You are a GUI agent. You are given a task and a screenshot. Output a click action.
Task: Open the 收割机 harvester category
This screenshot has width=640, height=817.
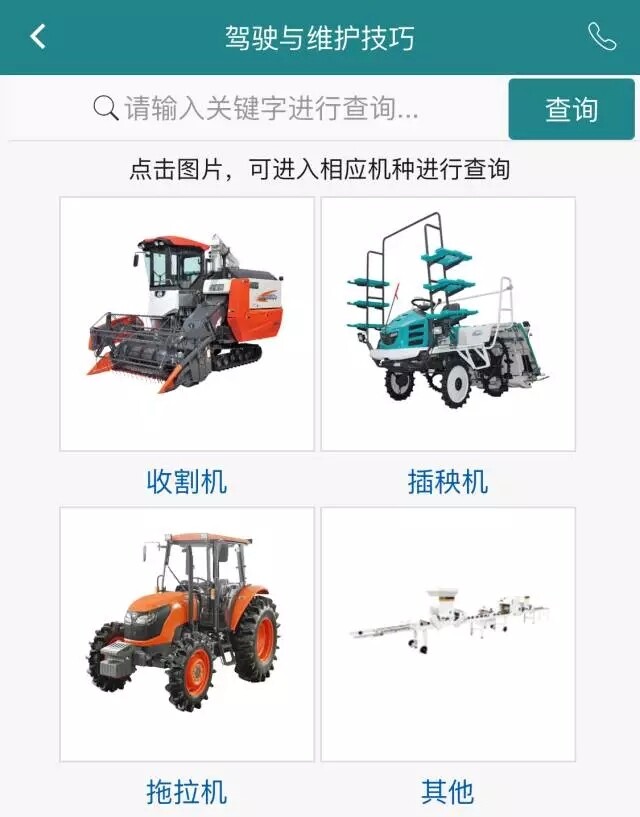coord(187,324)
